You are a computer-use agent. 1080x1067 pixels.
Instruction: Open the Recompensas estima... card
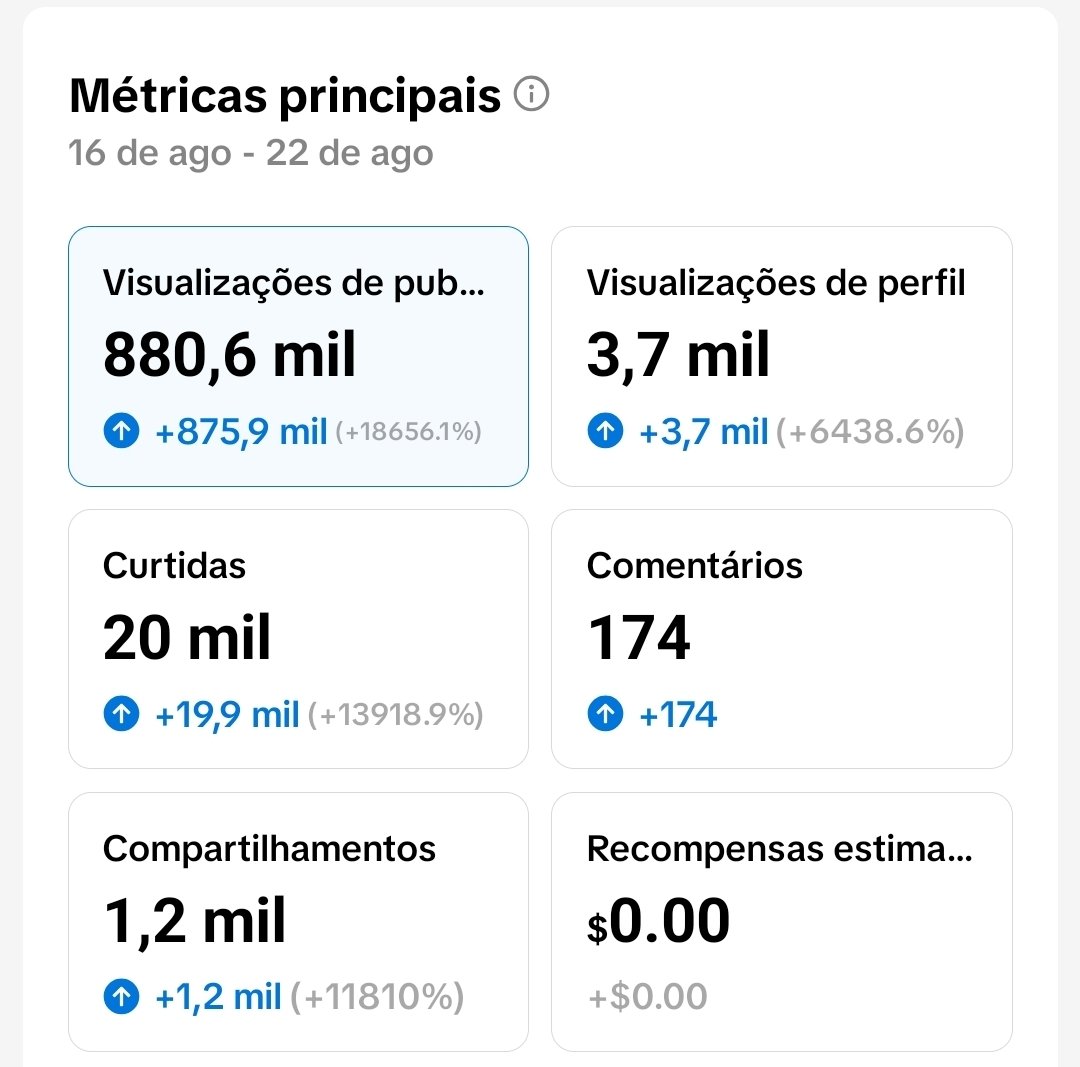coord(782,922)
